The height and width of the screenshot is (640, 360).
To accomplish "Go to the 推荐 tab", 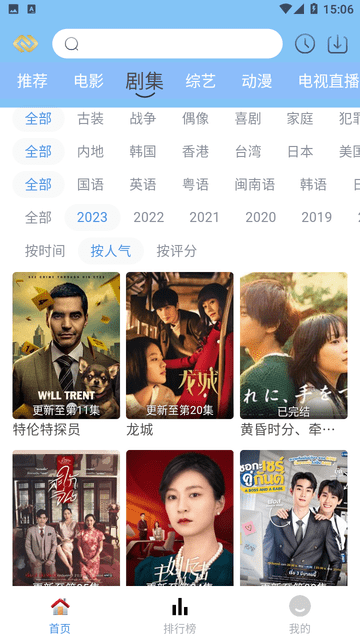I will pyautogui.click(x=32, y=81).
